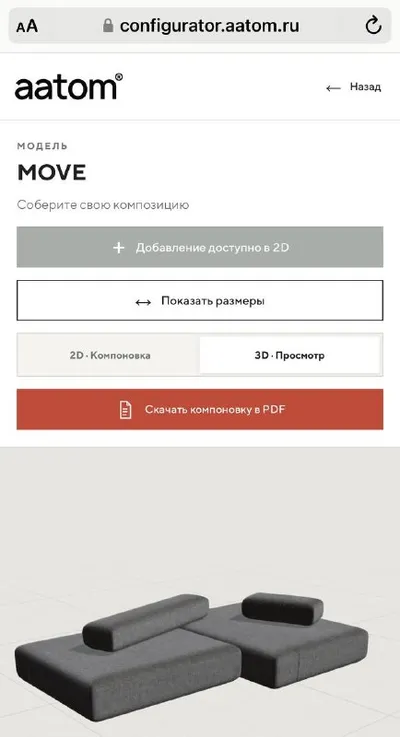Tap the Добавление доступно в 2D button
The width and height of the screenshot is (400, 737).
[x=200, y=247]
